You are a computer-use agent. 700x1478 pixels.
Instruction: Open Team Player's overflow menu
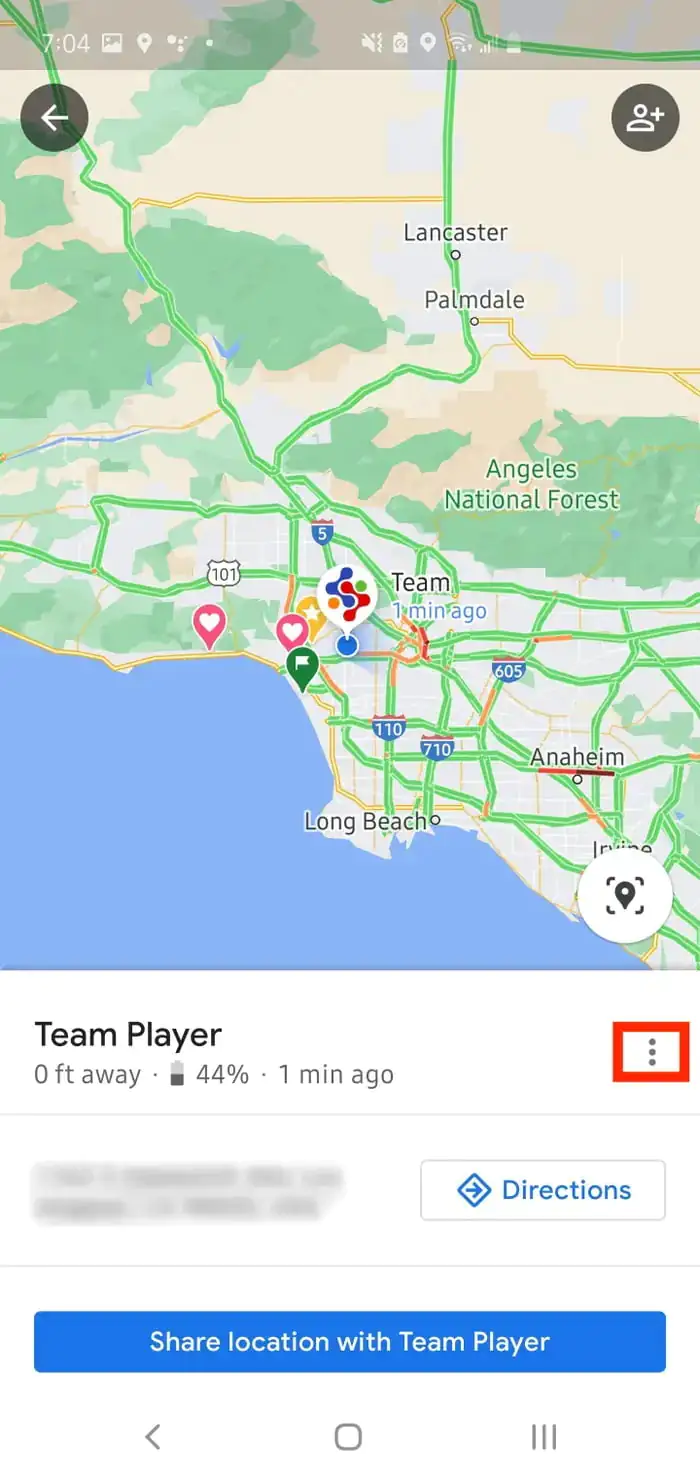point(651,1051)
